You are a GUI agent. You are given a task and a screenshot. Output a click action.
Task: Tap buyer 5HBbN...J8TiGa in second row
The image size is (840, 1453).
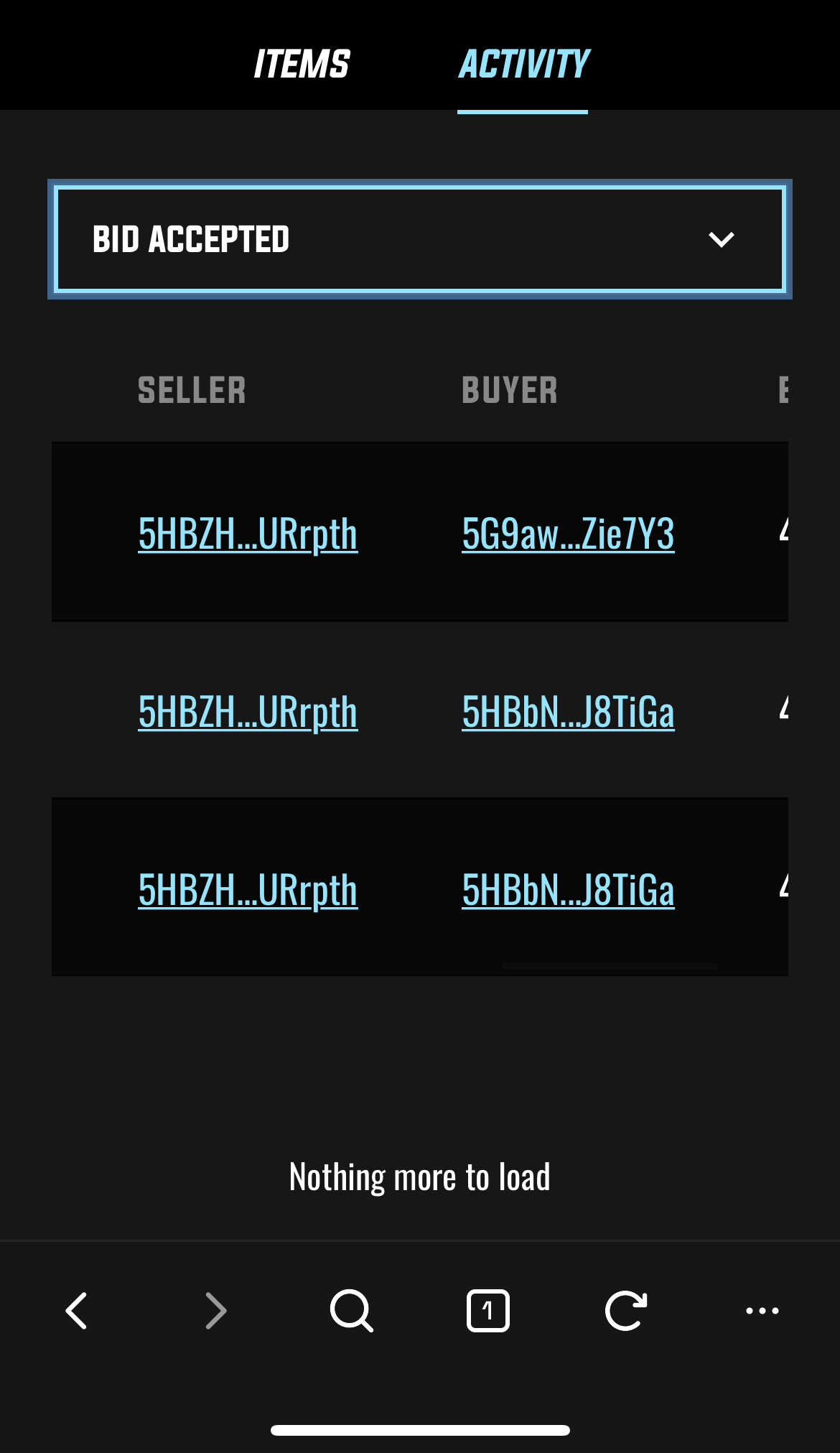click(567, 711)
